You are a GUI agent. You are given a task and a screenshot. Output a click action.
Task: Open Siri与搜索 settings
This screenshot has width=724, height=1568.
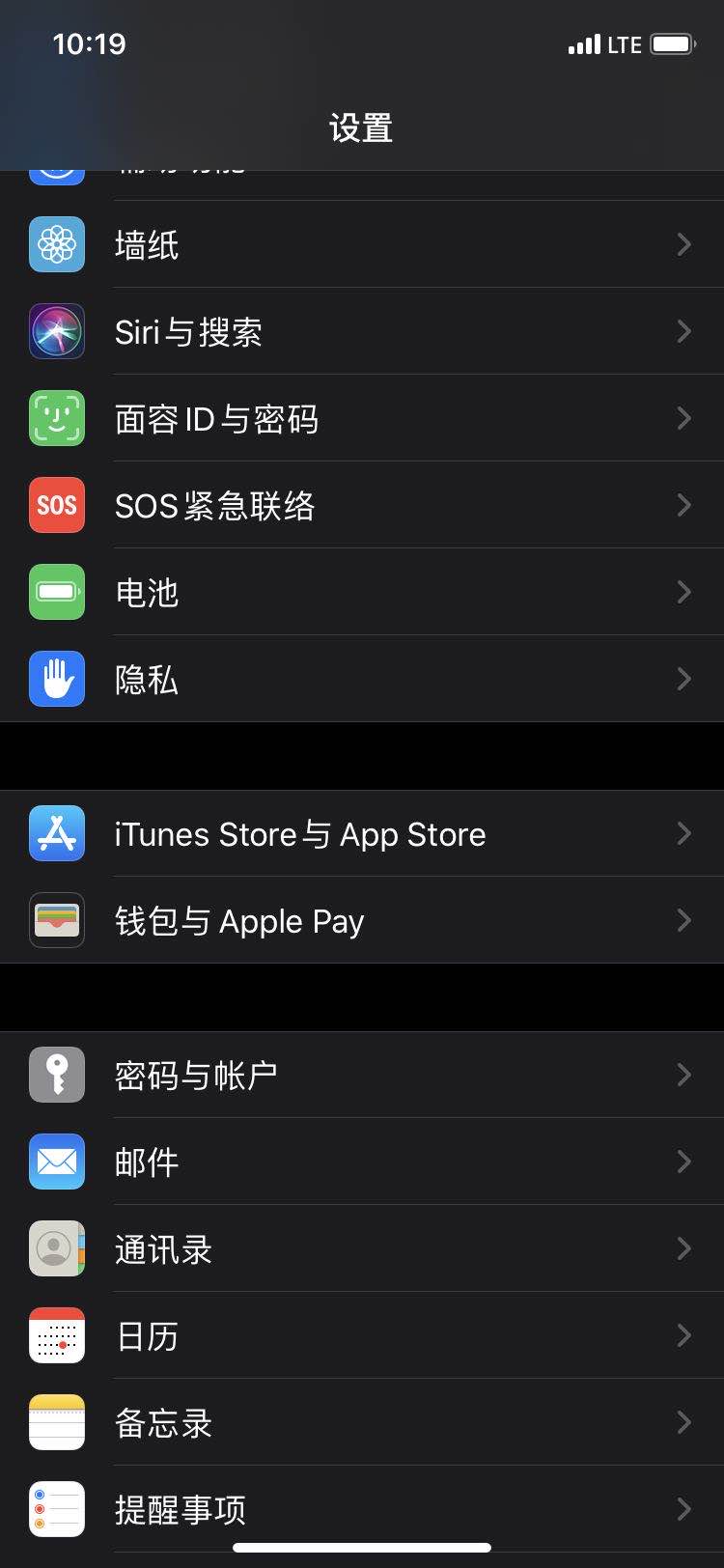(x=362, y=331)
